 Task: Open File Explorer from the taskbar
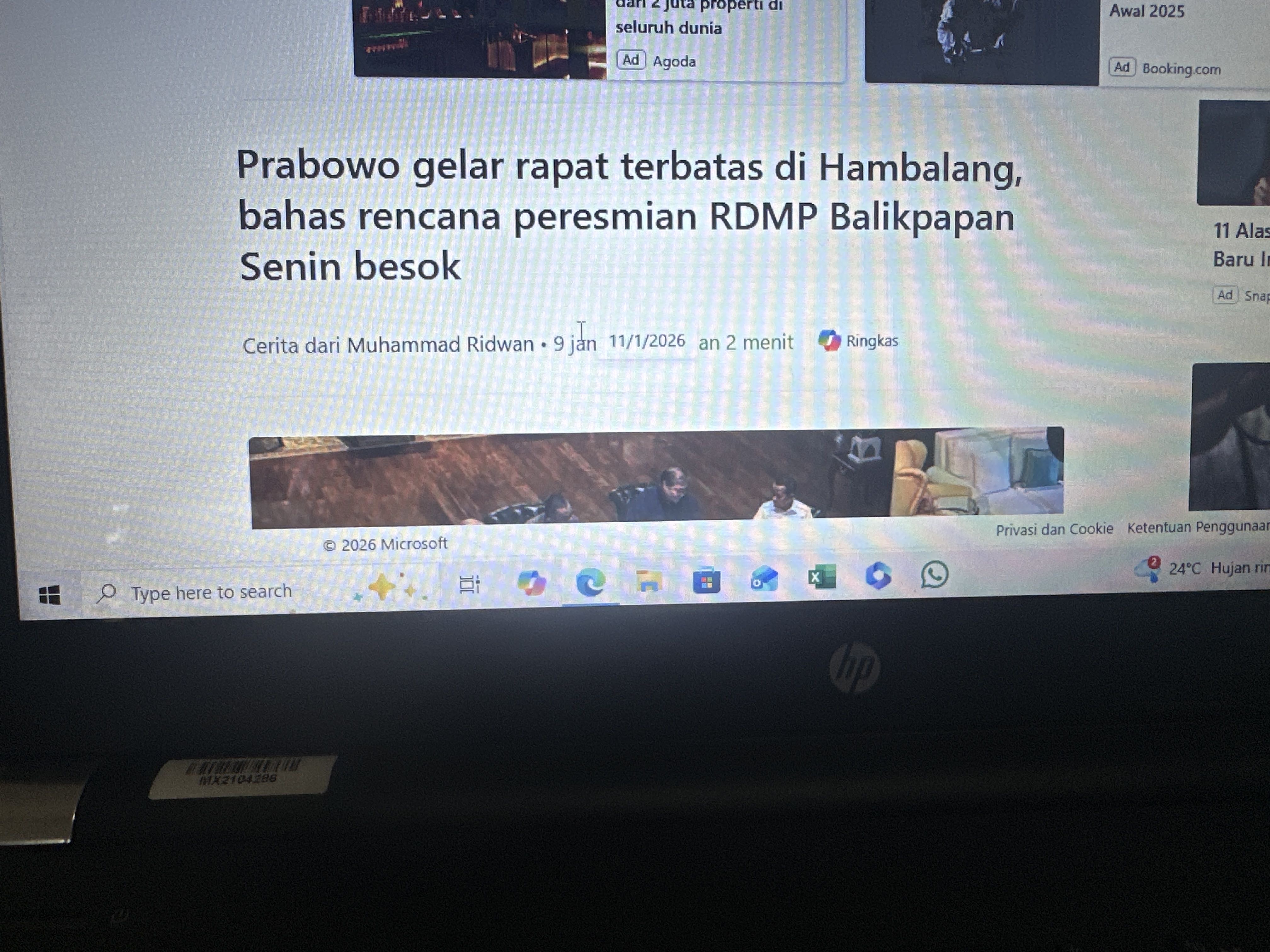pyautogui.click(x=649, y=581)
